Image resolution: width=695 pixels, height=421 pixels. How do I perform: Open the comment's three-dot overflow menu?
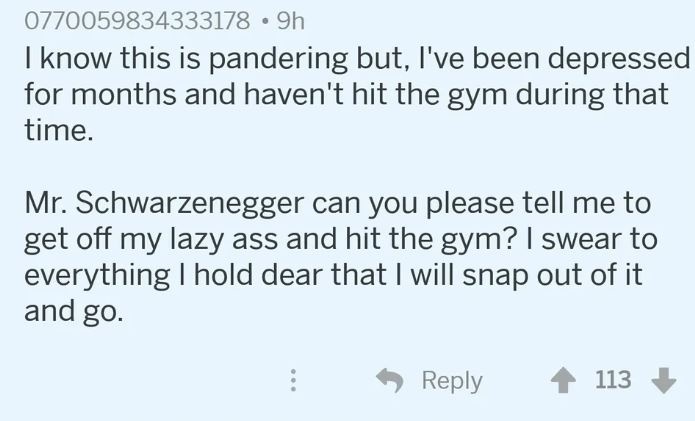point(292,381)
